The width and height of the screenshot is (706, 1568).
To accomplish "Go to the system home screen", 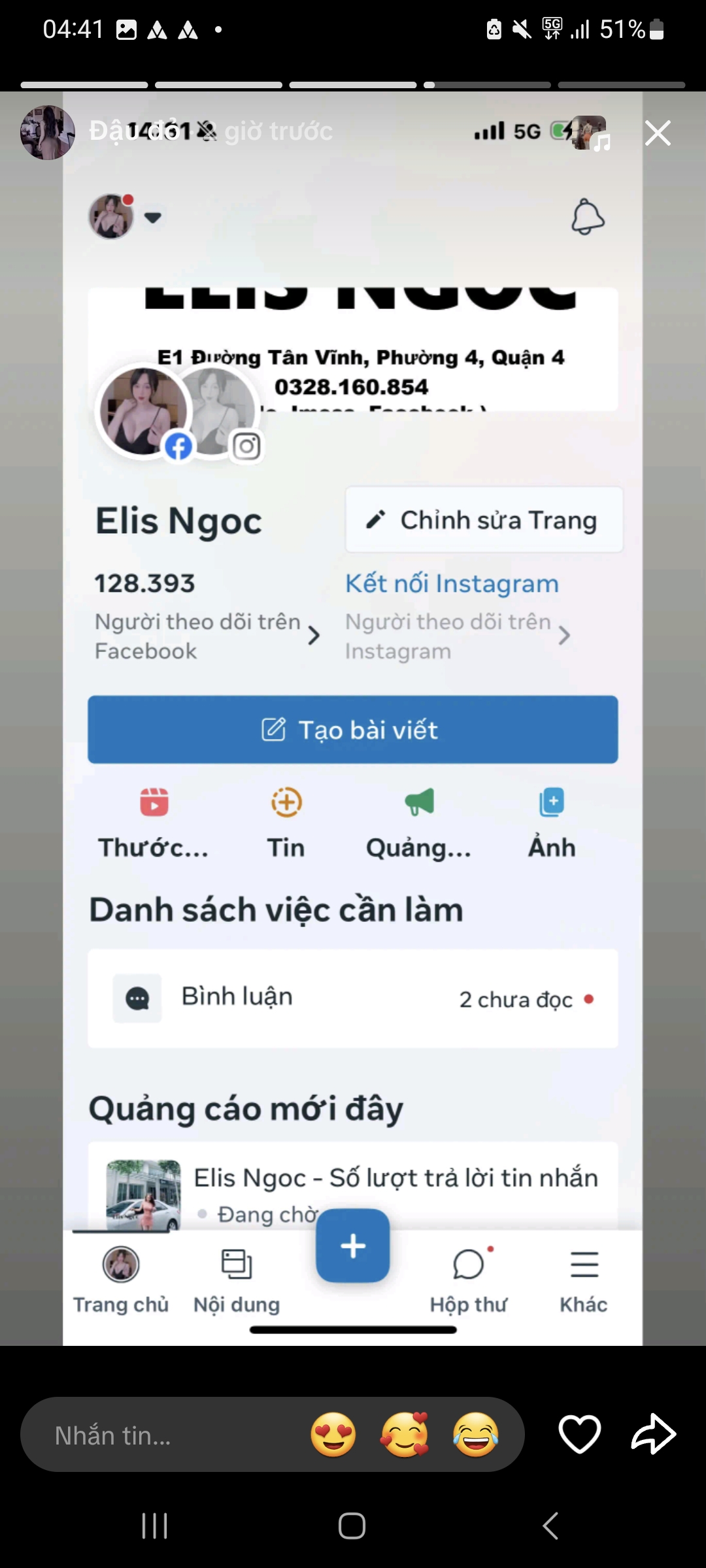I will (352, 1526).
